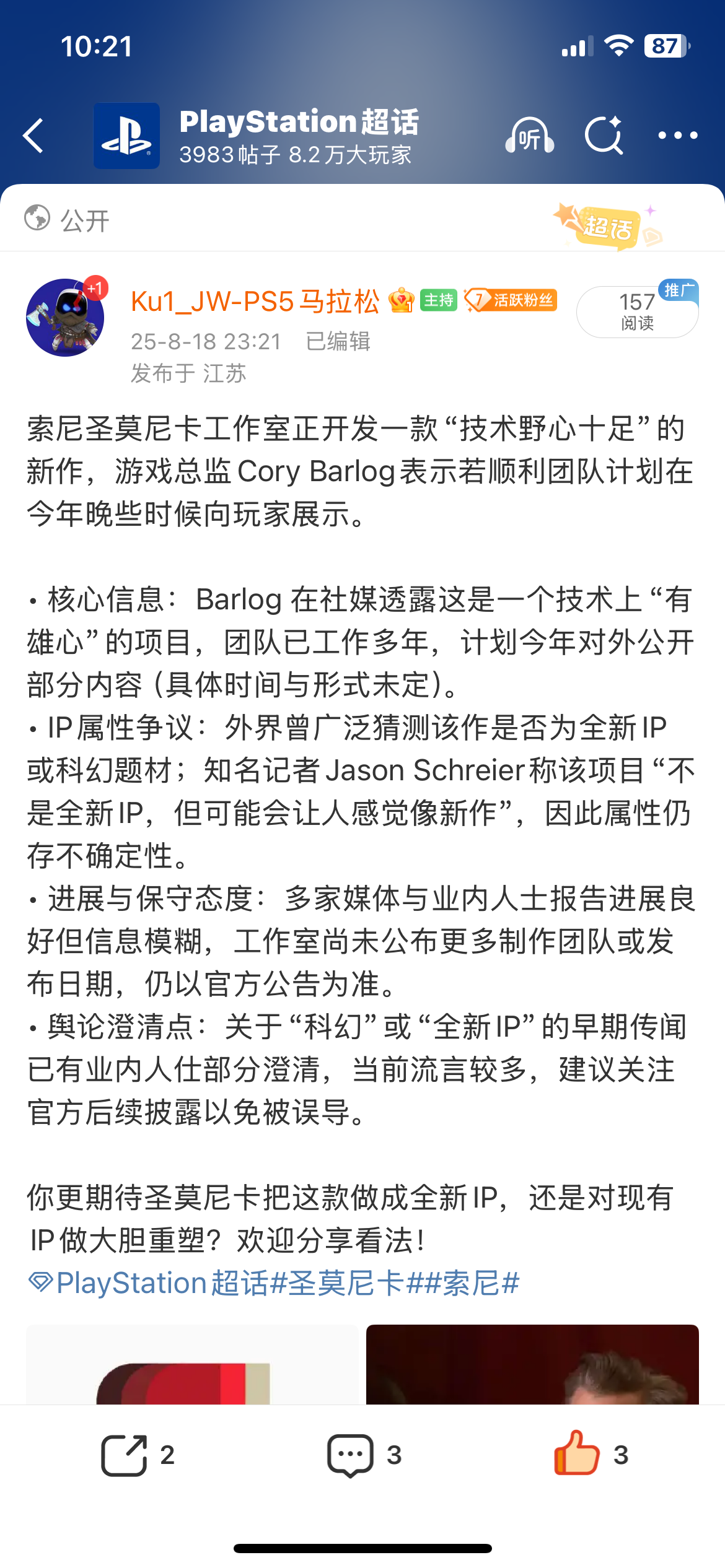Open the search icon in header
The width and height of the screenshot is (725, 1568).
[x=604, y=135]
